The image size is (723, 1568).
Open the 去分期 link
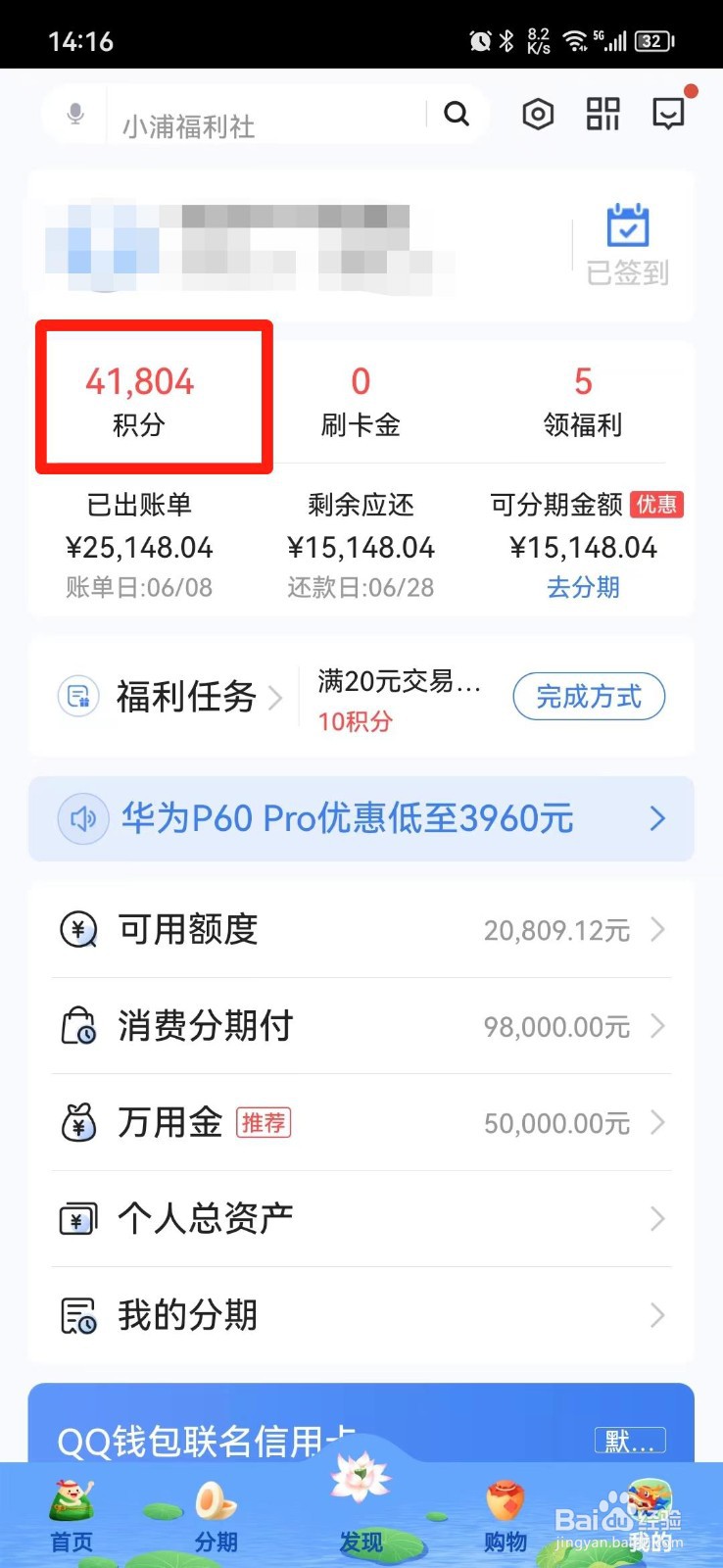[x=583, y=587]
